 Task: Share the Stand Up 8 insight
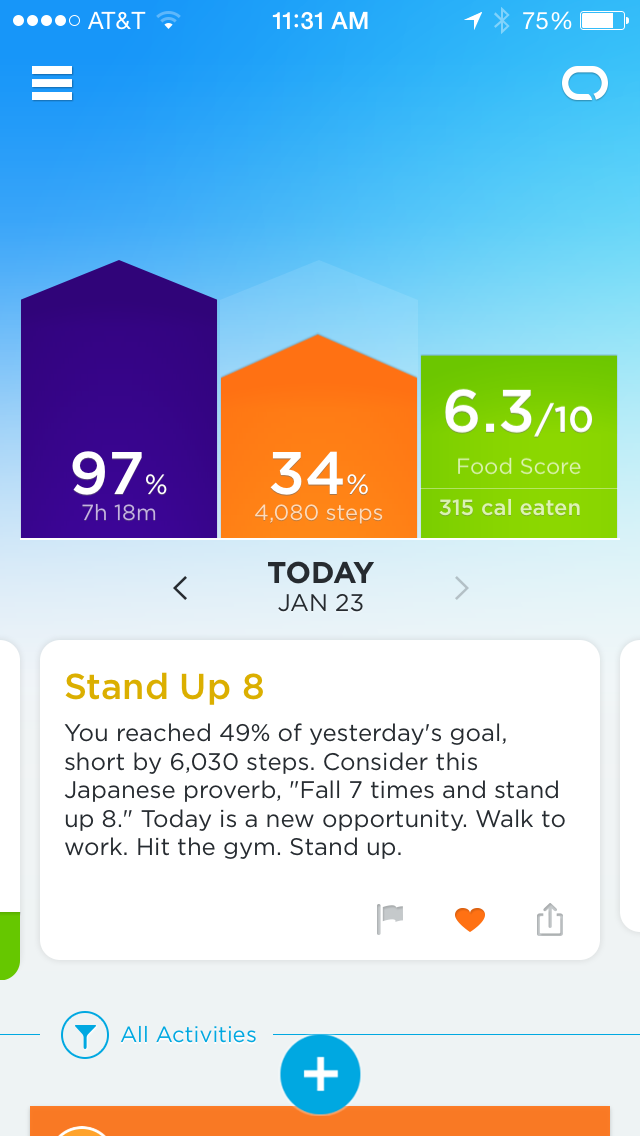point(550,918)
